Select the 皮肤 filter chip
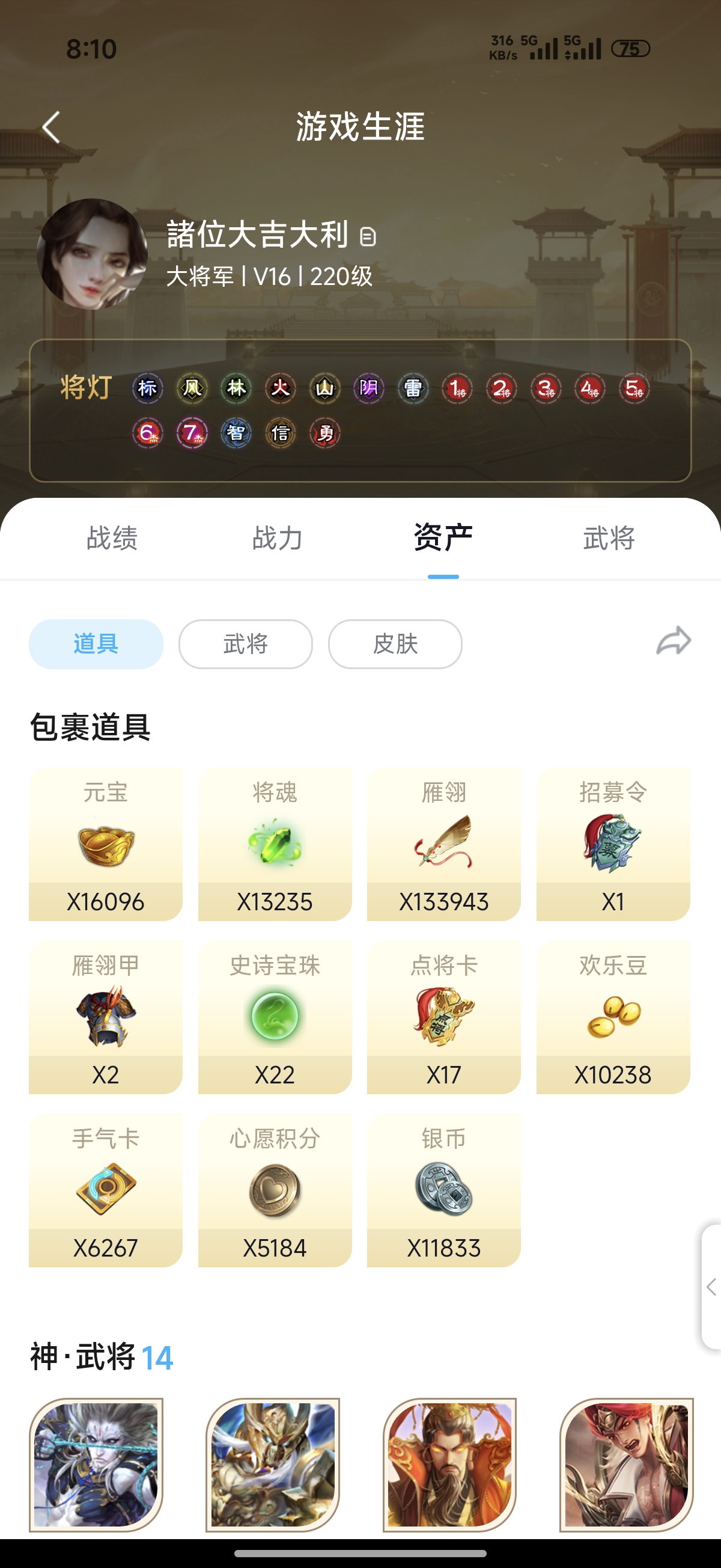Viewport: 721px width, 1568px height. click(395, 644)
